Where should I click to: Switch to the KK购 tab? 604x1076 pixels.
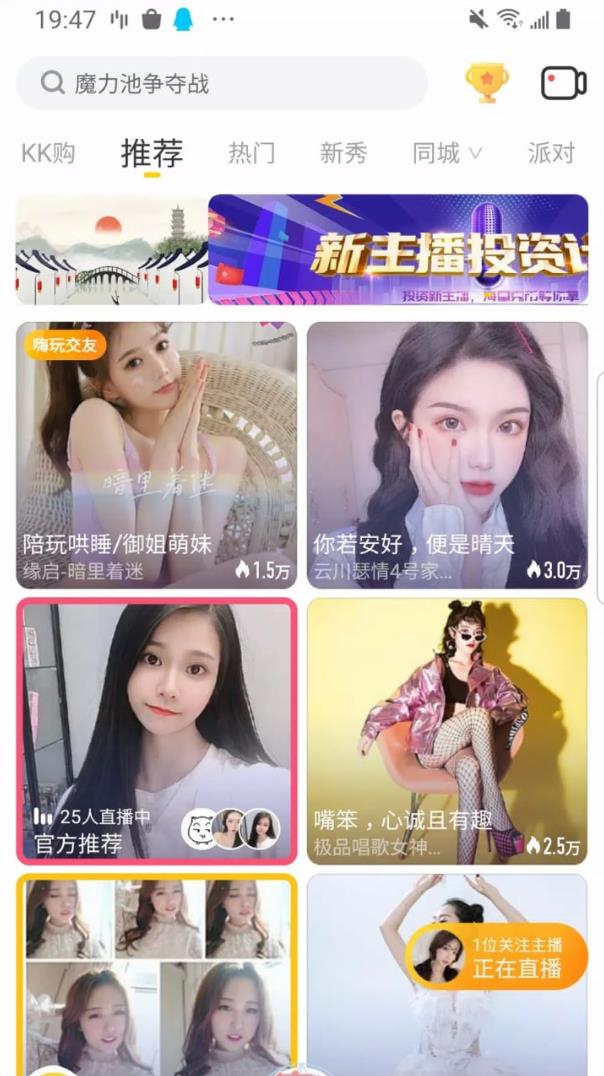[48, 153]
